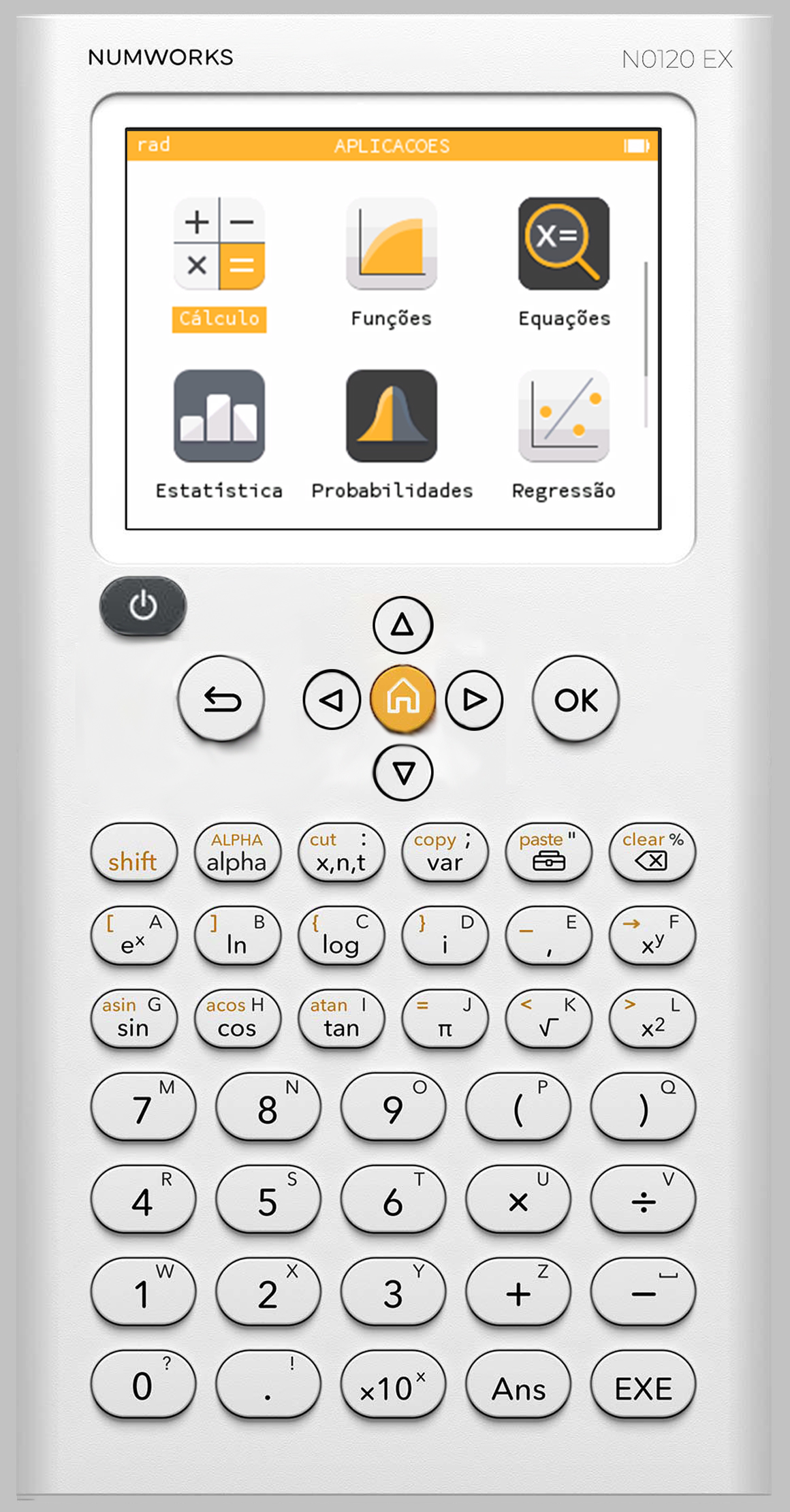The width and height of the screenshot is (790, 1512).
Task: Tap the backspace clear key
Action: pyautogui.click(x=652, y=853)
